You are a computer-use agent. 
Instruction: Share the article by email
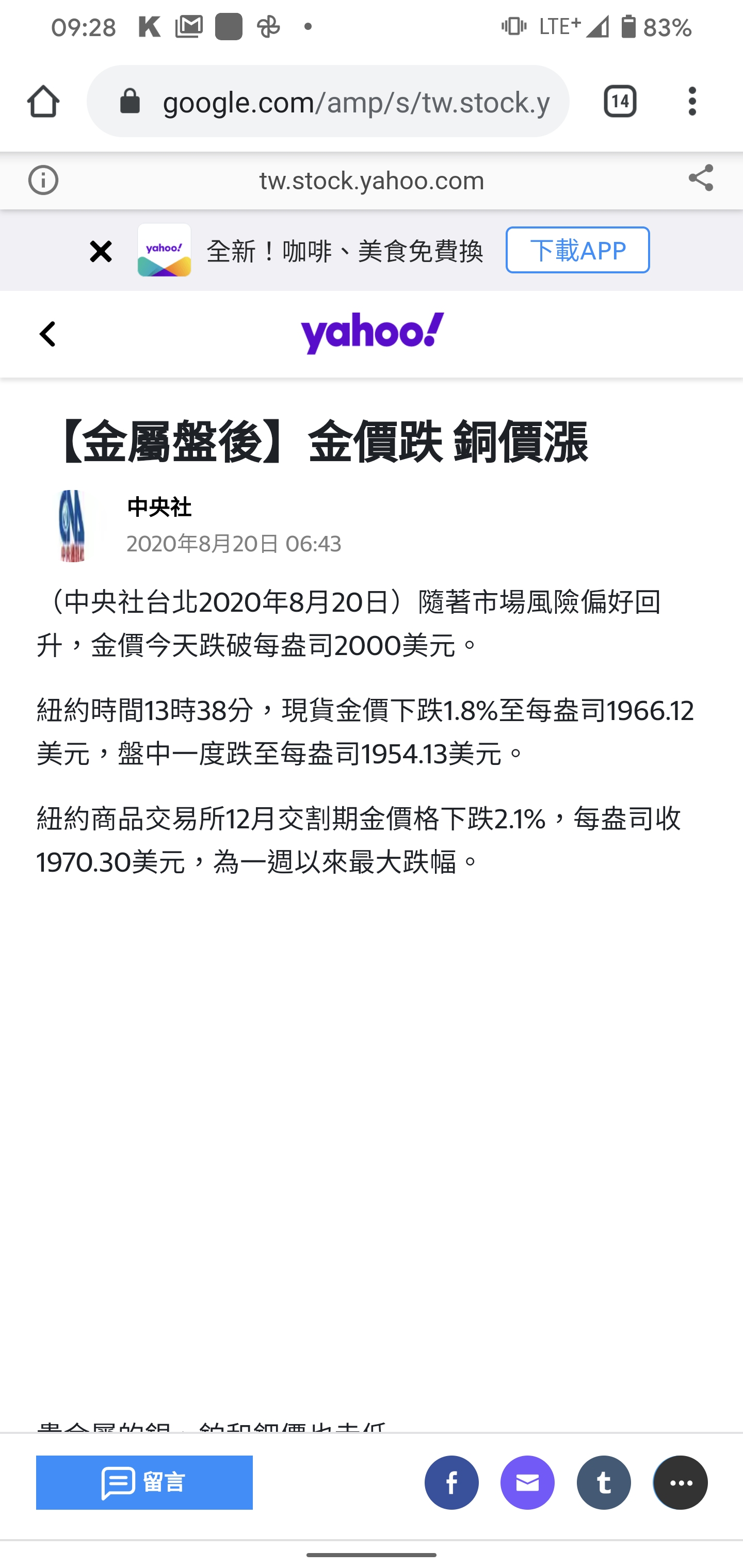(x=527, y=1482)
